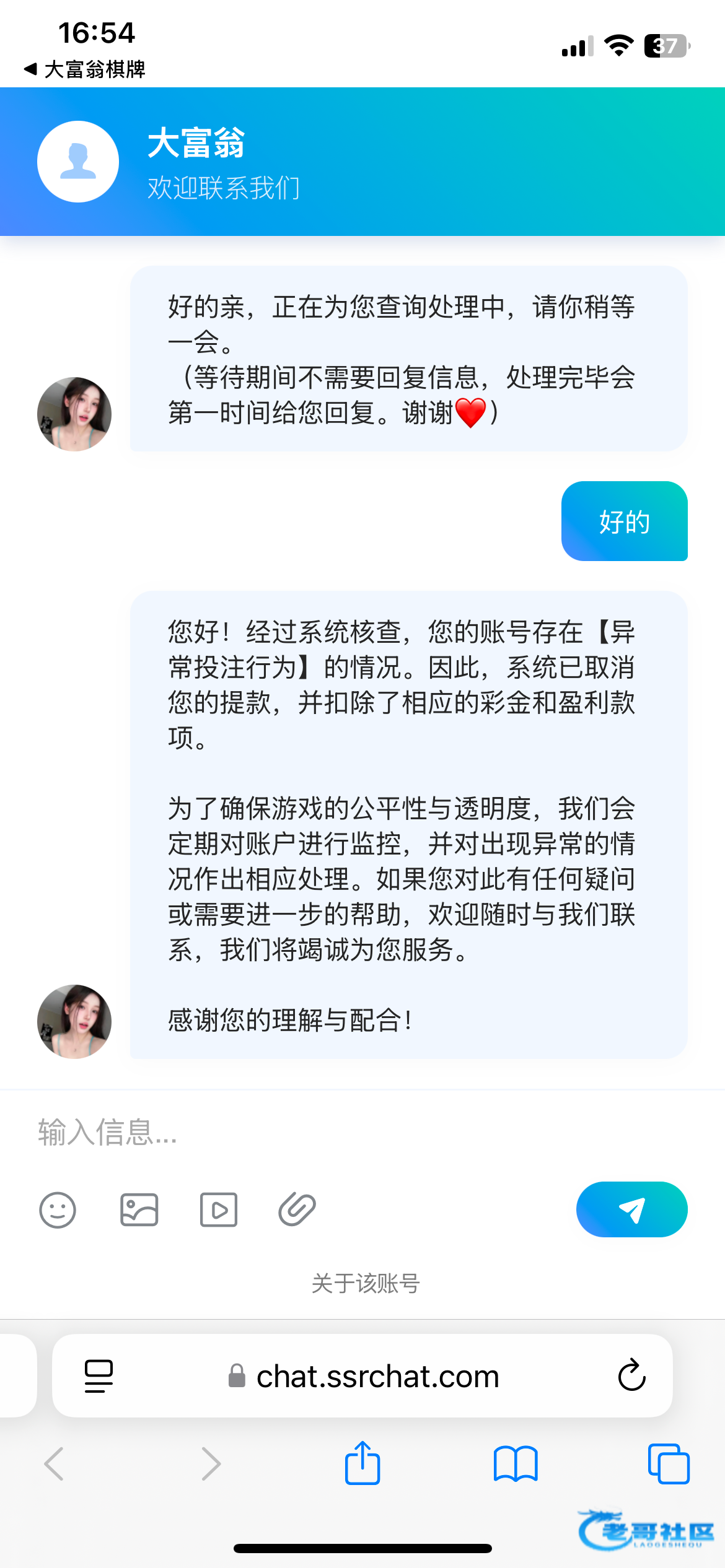Open Safari bookmarks
The image size is (725, 1568).
(516, 1464)
